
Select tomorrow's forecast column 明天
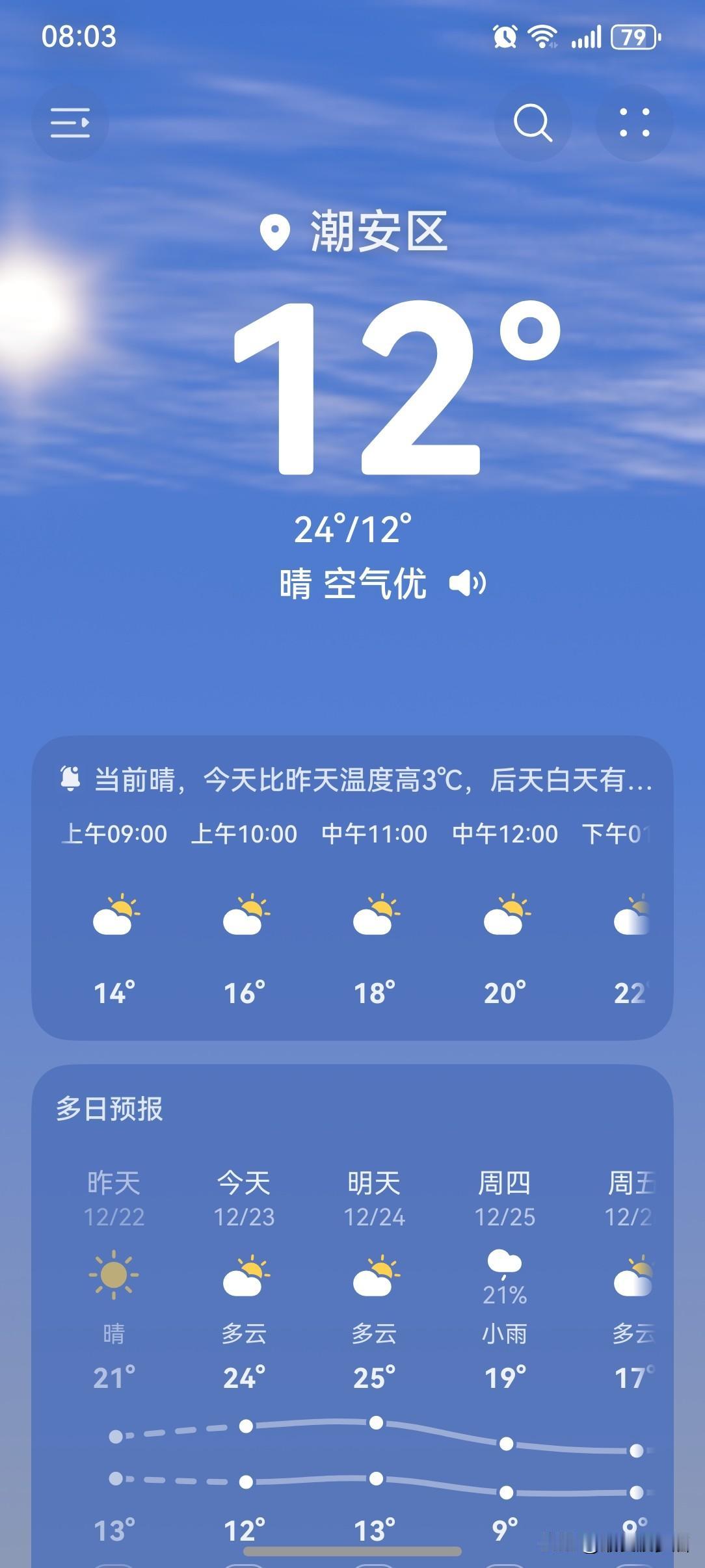pos(374,1274)
